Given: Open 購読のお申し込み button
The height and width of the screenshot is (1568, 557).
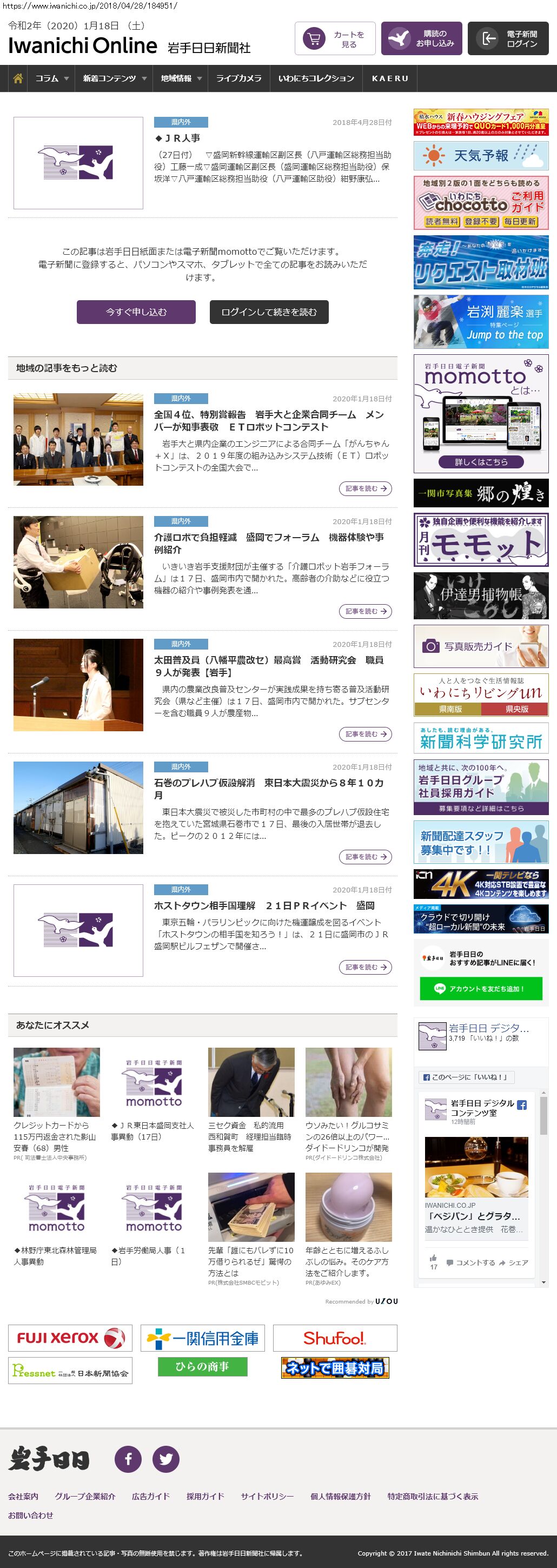Looking at the screenshot, I should pos(421,39).
